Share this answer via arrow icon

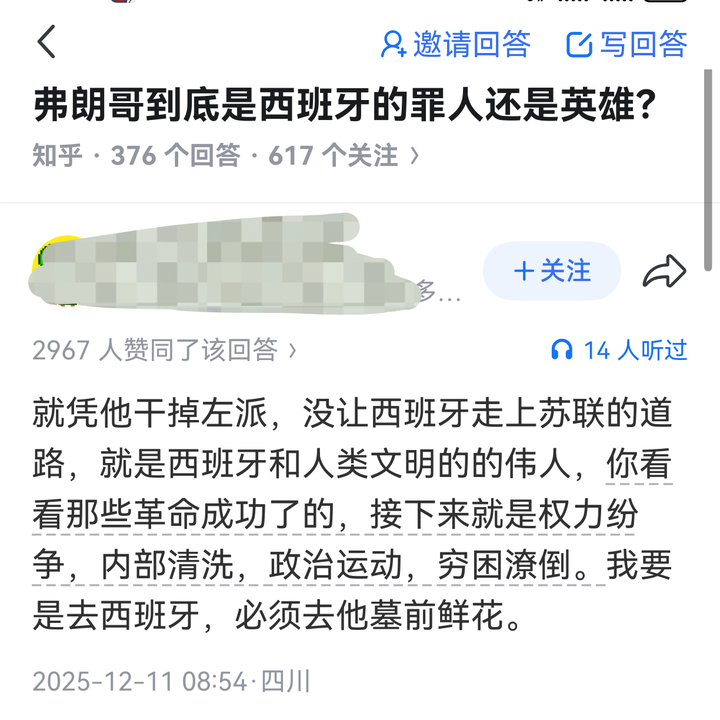click(664, 271)
